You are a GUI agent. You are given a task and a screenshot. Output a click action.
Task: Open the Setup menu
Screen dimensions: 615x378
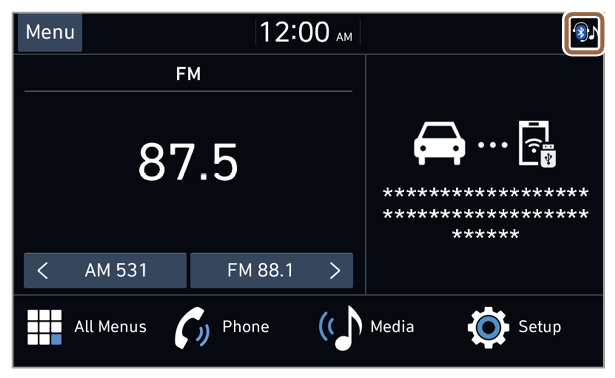click(x=514, y=327)
